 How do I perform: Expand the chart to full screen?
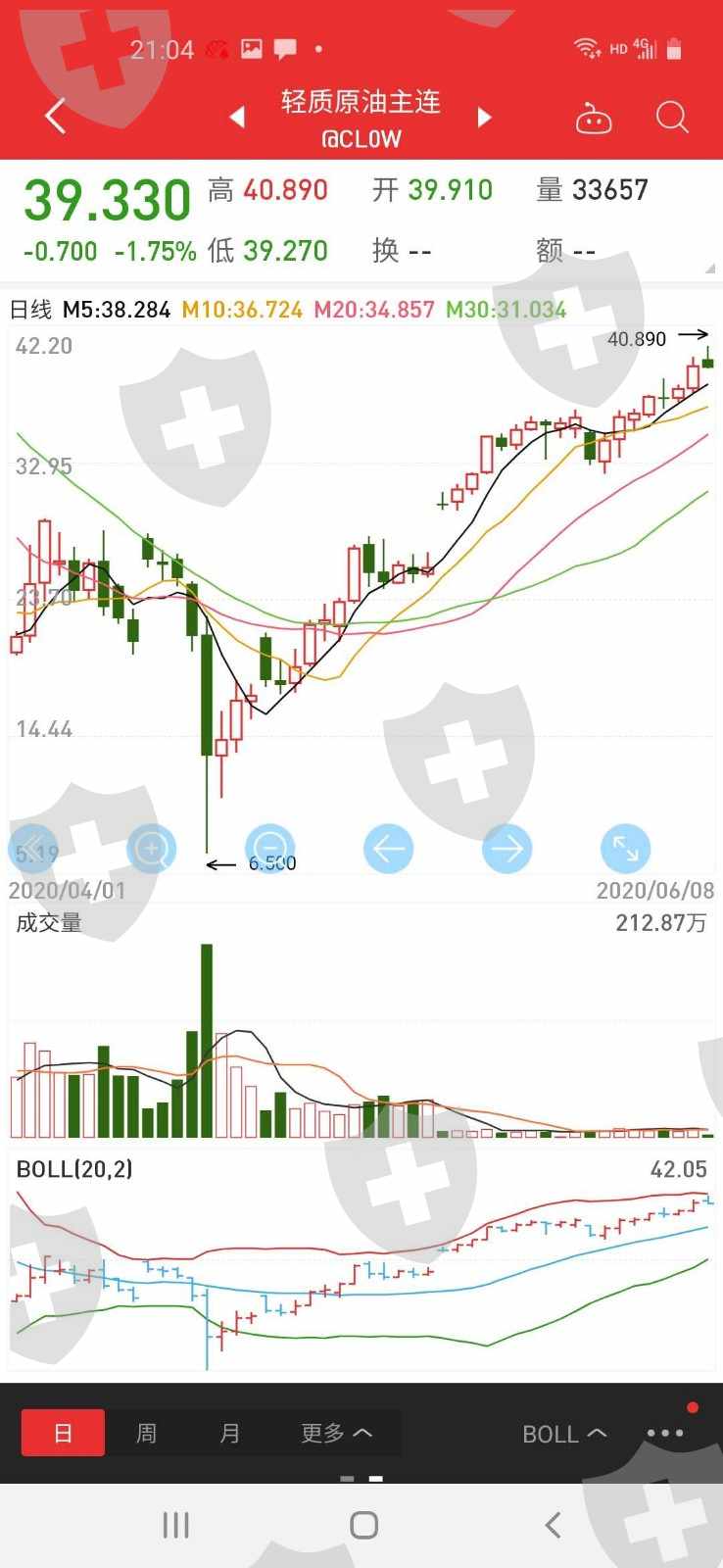[x=625, y=849]
